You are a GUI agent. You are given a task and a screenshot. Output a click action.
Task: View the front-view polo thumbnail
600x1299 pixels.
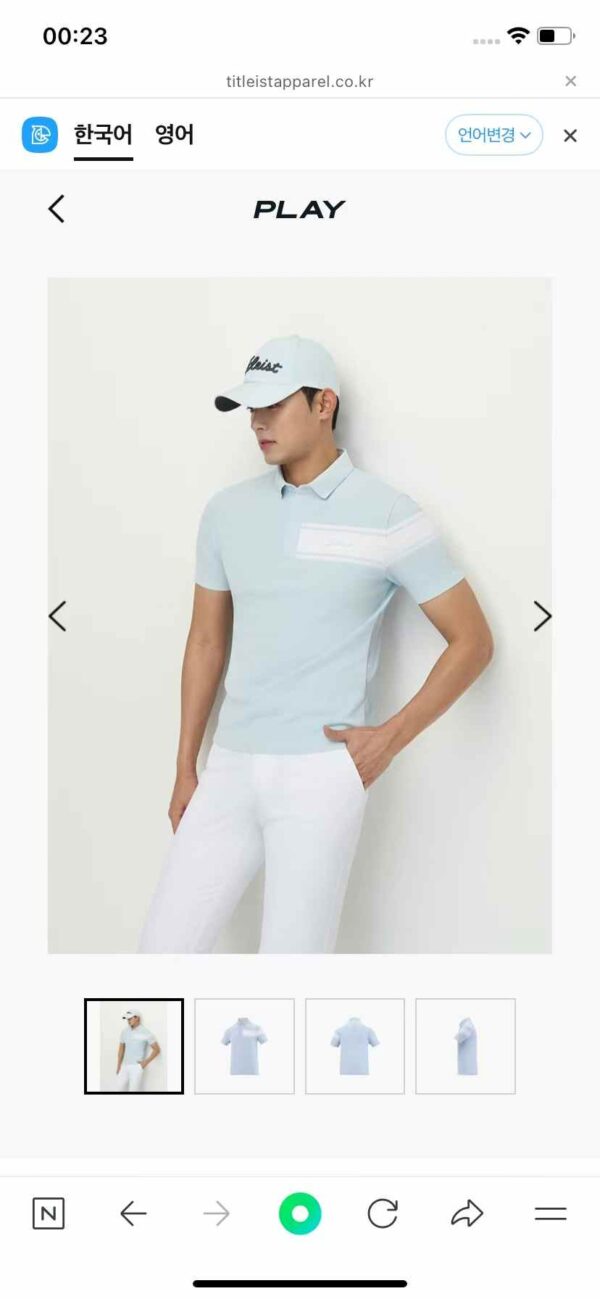click(x=244, y=1046)
